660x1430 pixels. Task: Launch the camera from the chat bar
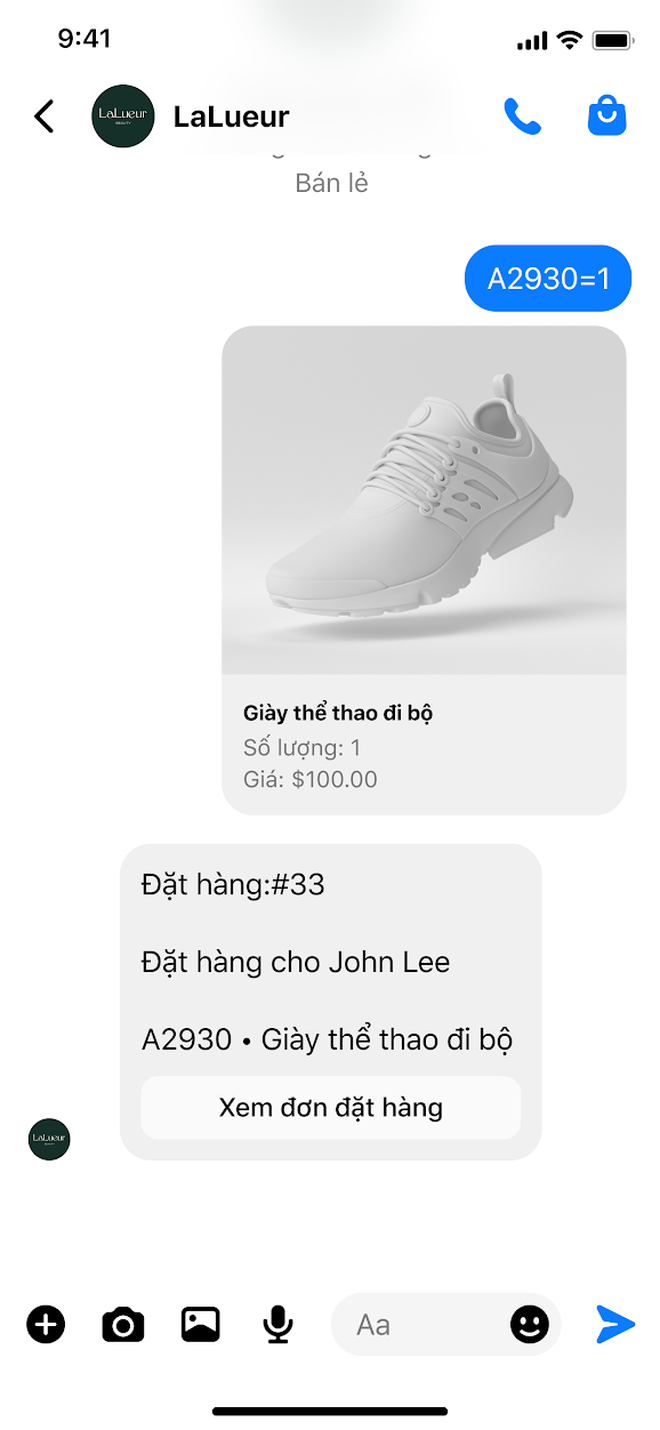tap(123, 1325)
